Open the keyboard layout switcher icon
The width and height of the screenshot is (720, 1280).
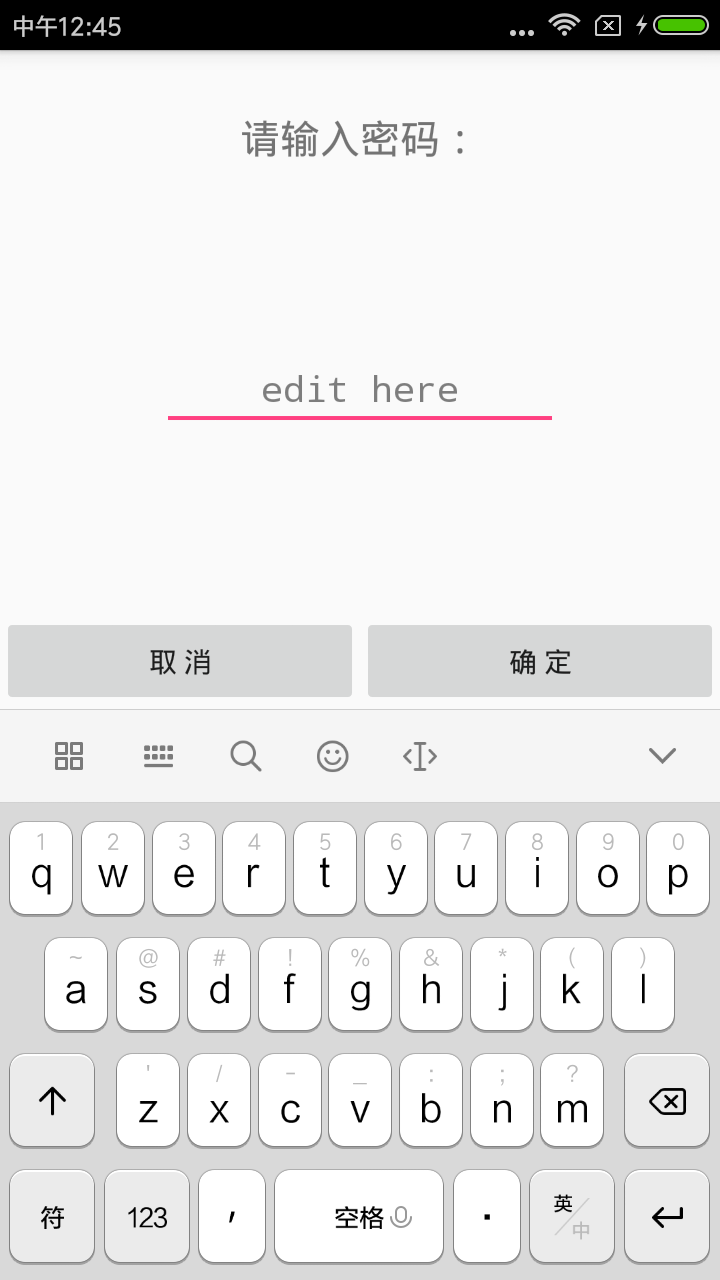click(x=158, y=756)
